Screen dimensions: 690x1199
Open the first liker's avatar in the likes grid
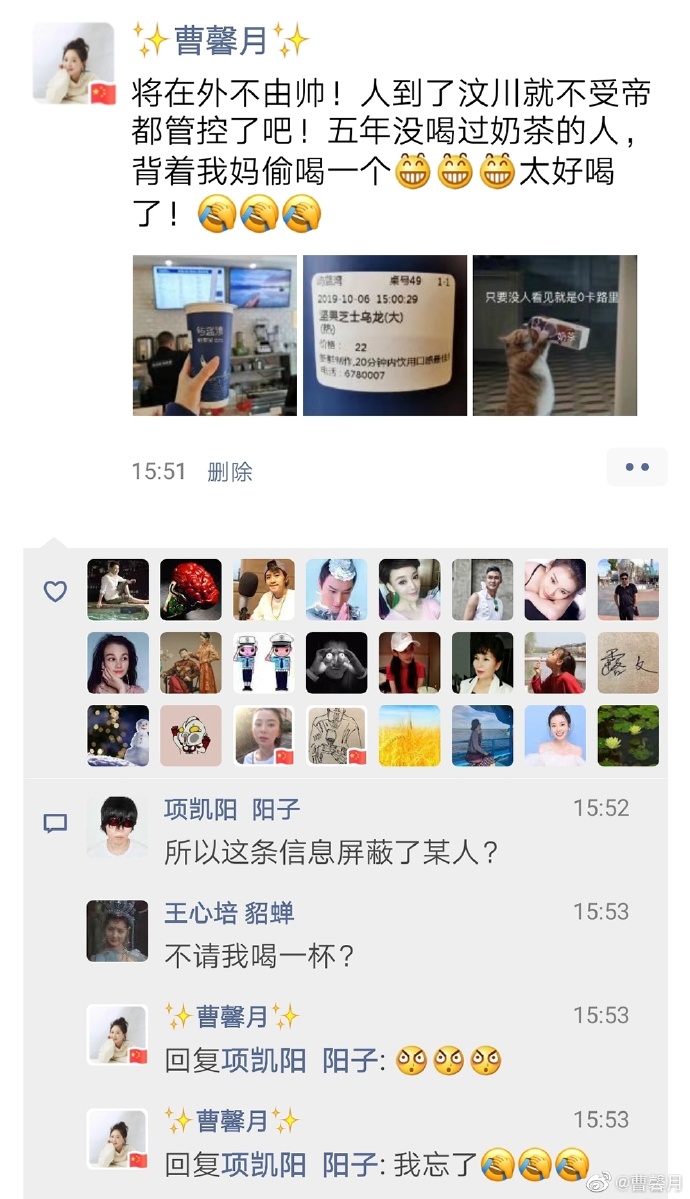pos(118,590)
